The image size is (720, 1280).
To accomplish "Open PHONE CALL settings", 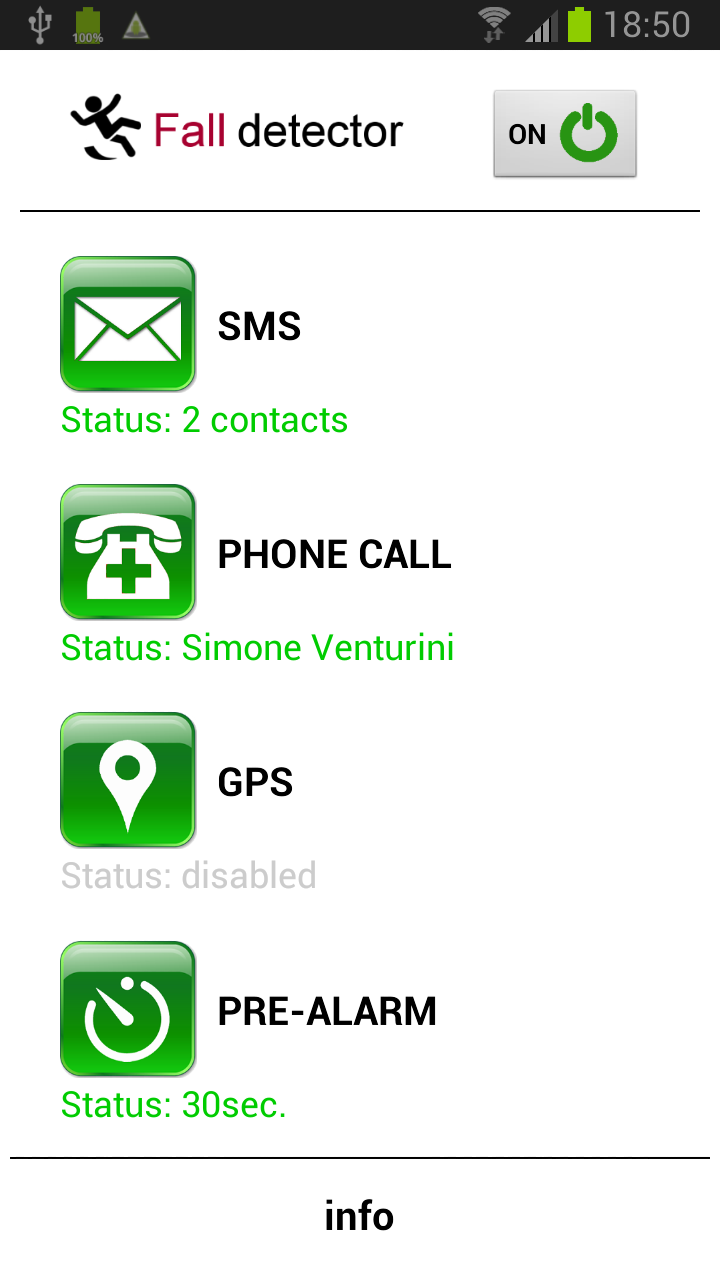I will 128,552.
